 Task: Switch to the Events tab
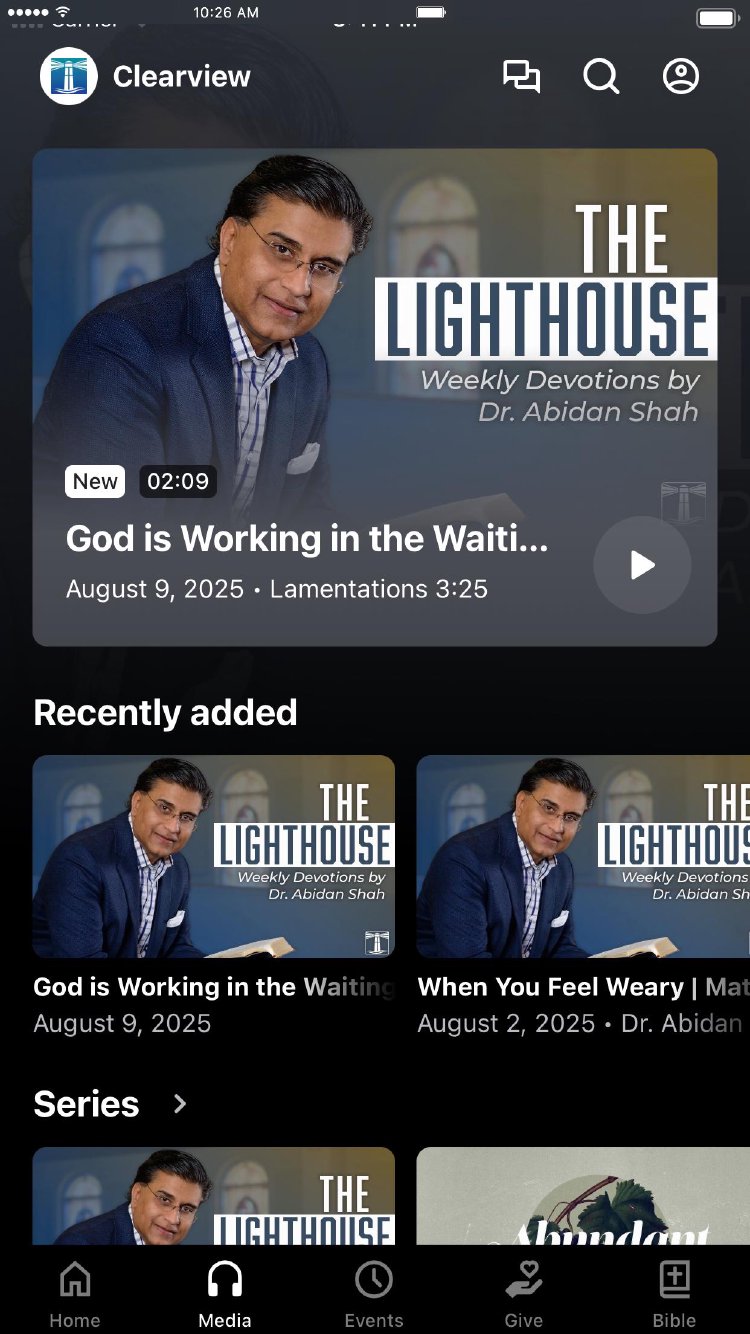tap(374, 1293)
